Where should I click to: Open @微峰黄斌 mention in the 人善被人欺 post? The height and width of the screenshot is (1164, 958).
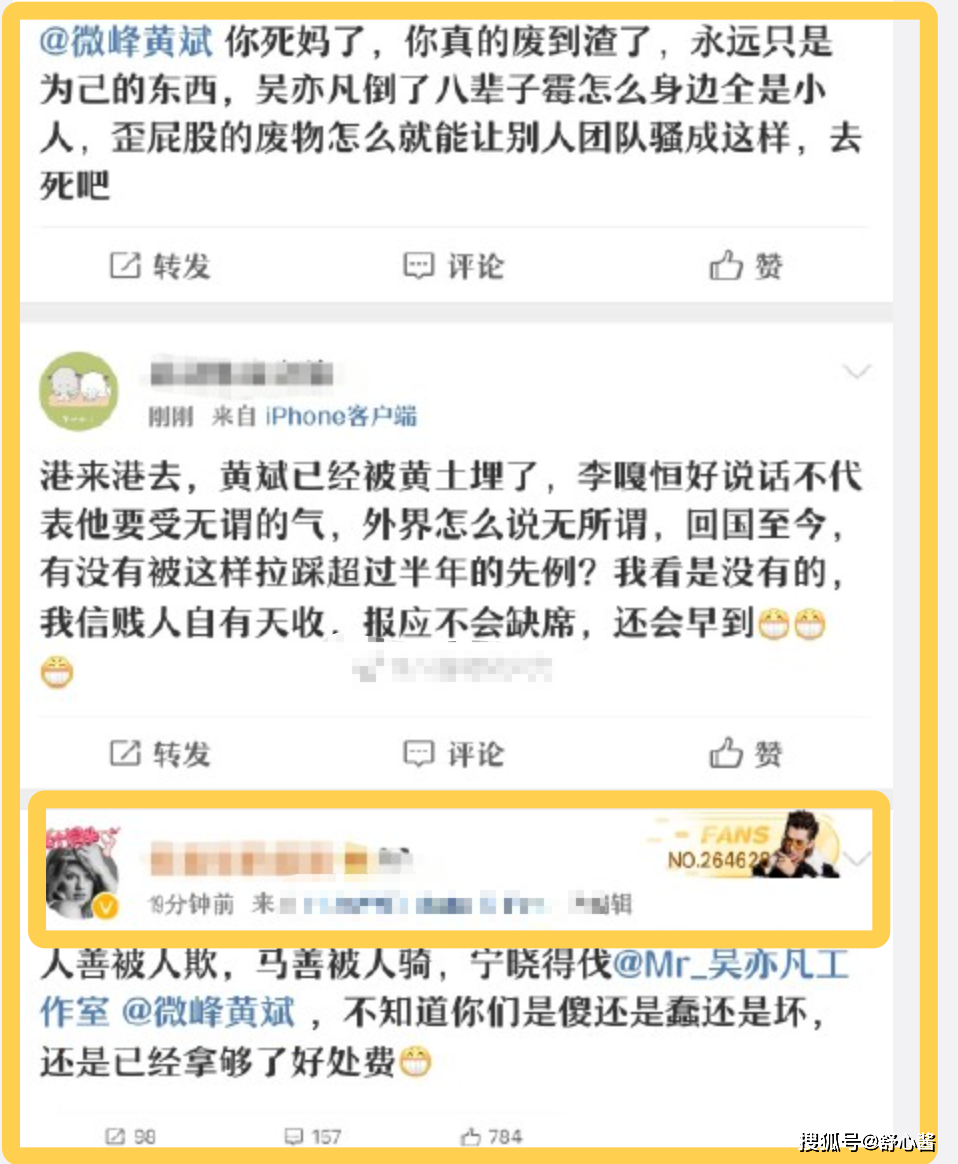coord(209,1013)
